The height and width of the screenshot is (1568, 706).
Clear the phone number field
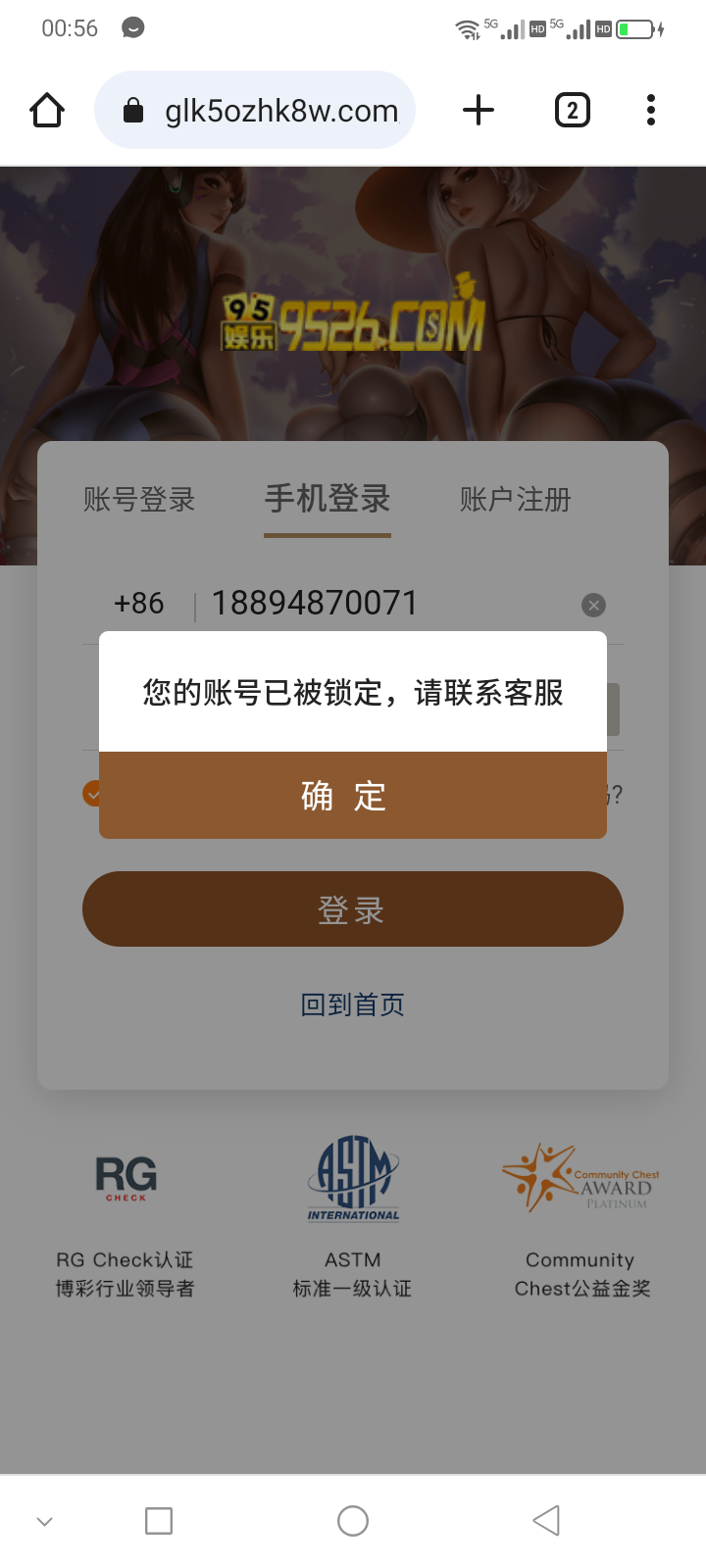pos(593,605)
